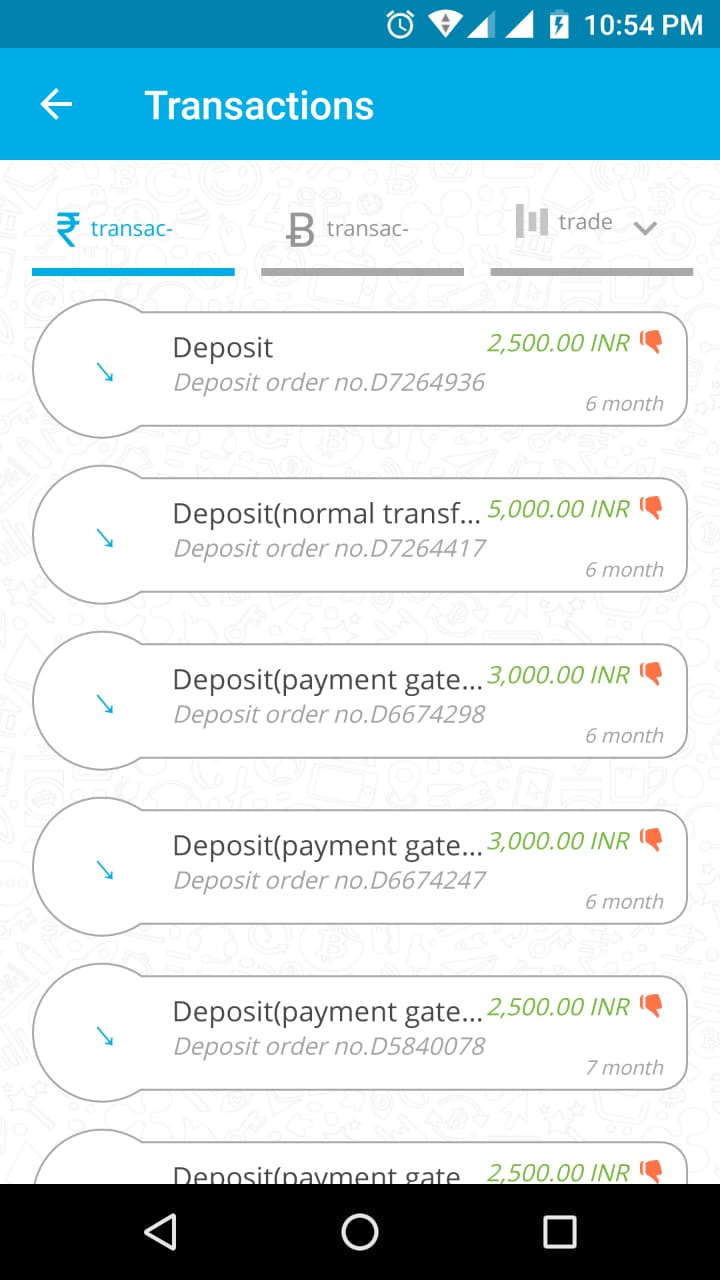Tap the thumbs-down icon on order D7264417

click(x=651, y=508)
